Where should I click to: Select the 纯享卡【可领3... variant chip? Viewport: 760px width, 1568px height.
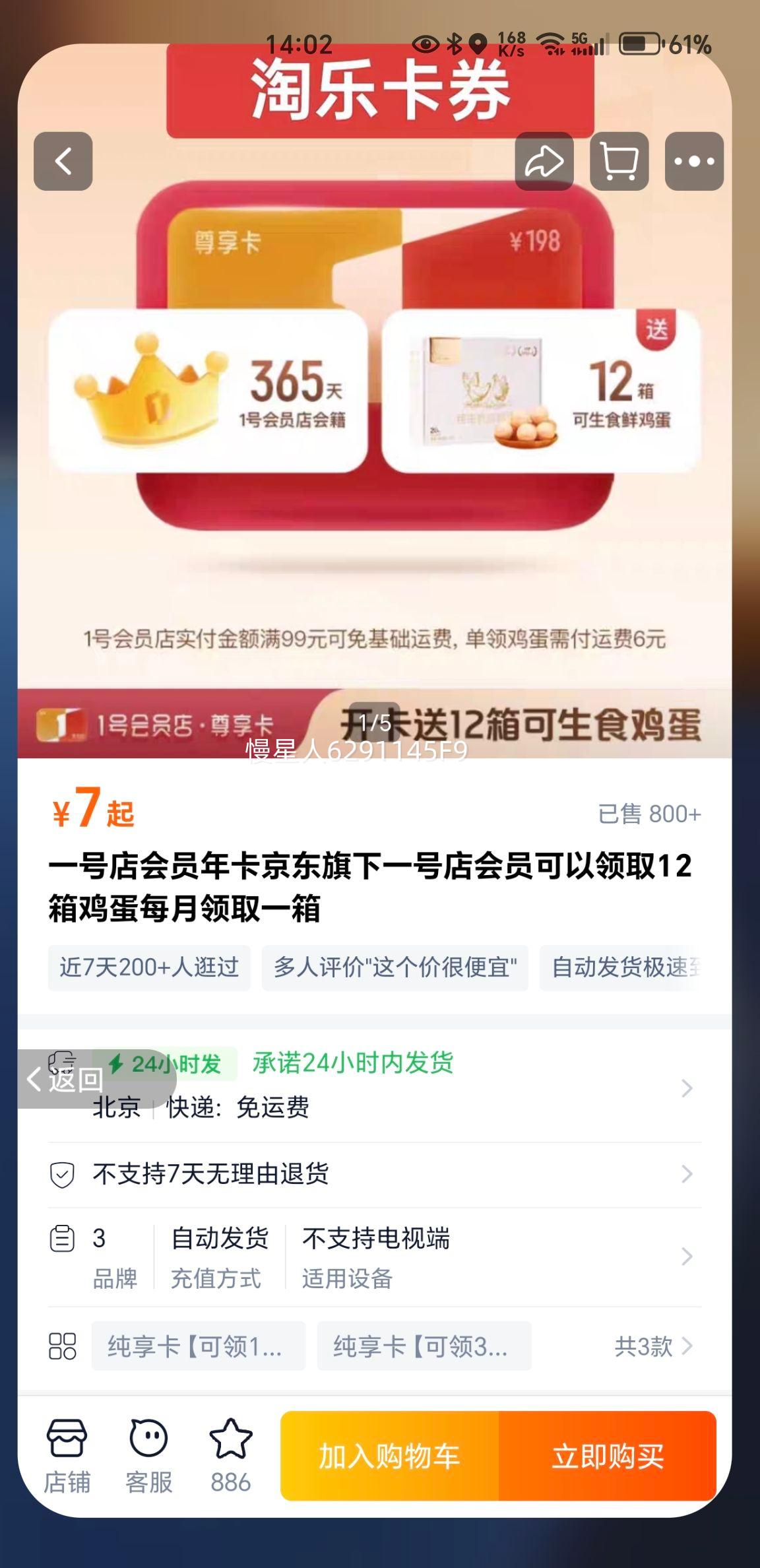425,1346
